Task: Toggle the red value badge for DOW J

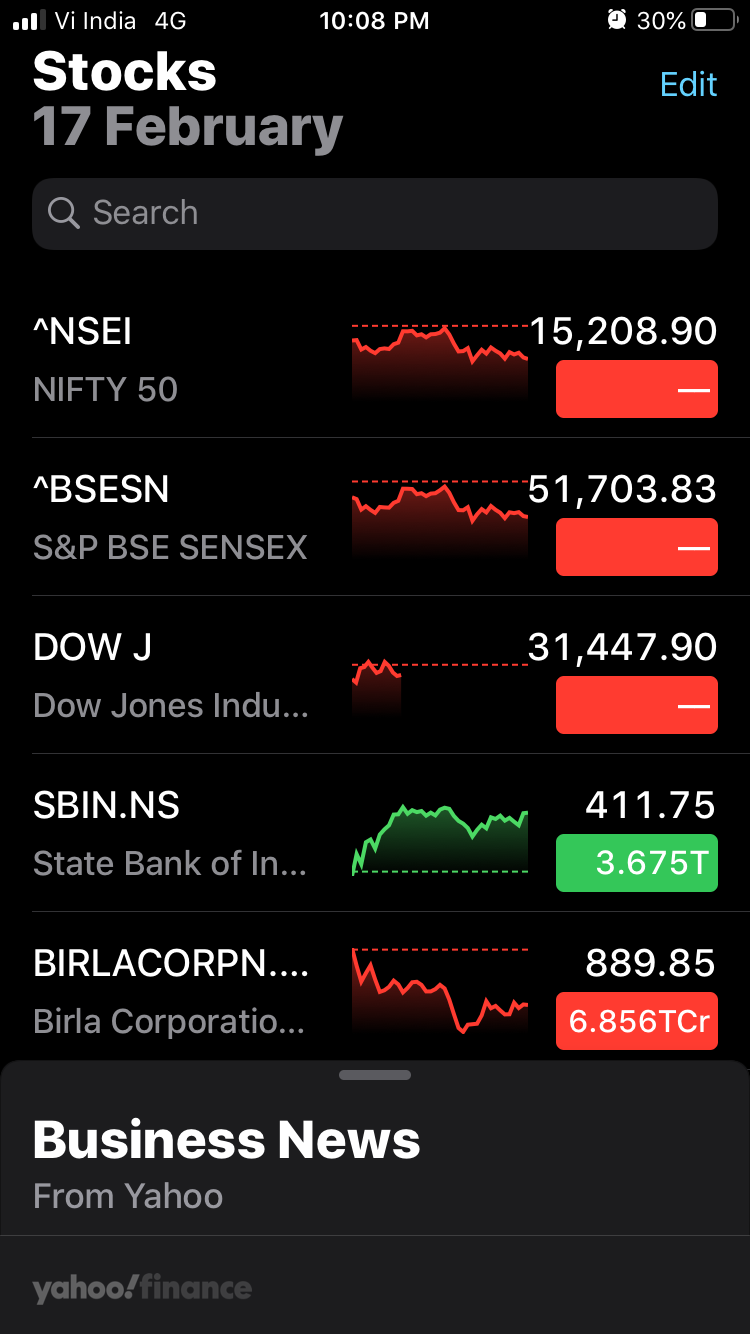Action: point(637,705)
